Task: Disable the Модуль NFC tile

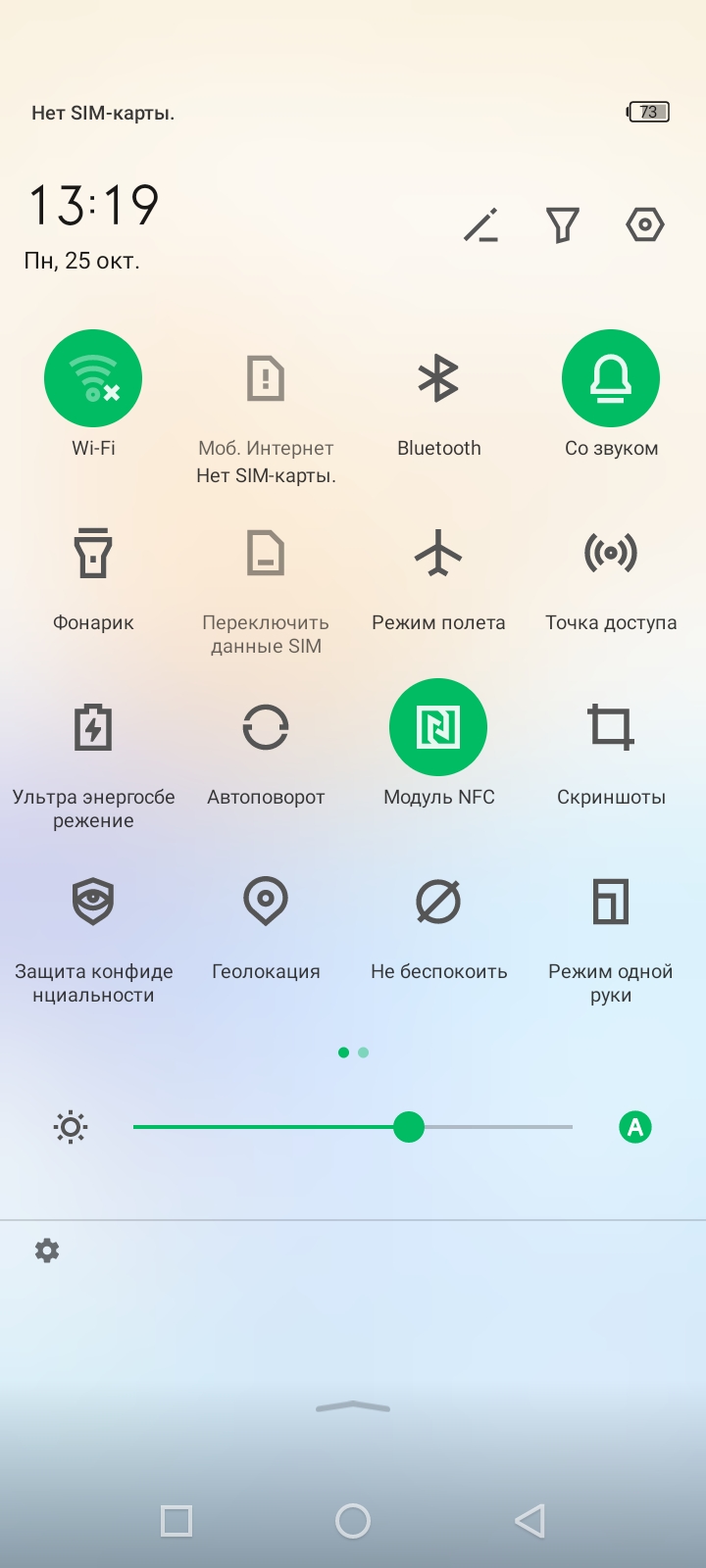Action: 438,727
